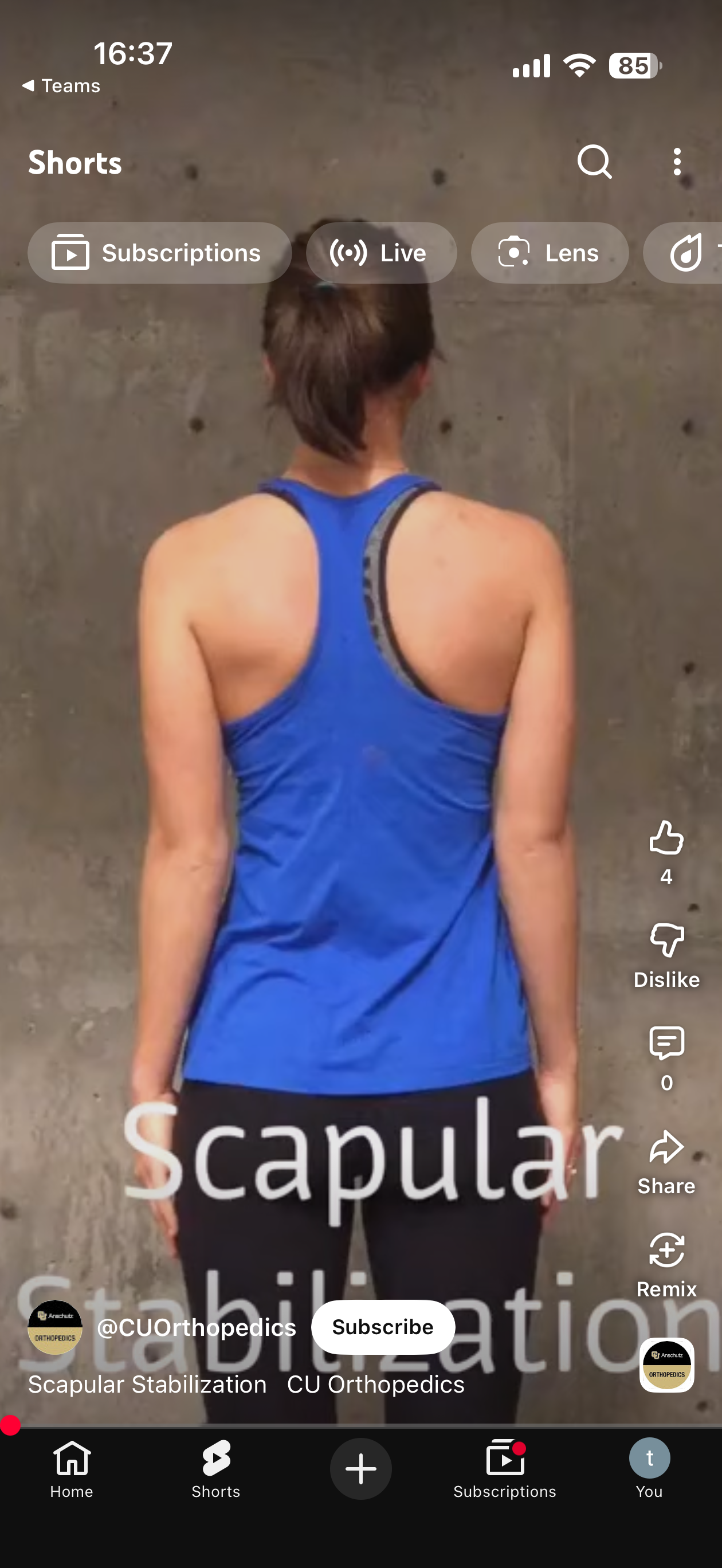Open the Shorts search icon
This screenshot has width=722, height=1568.
click(x=594, y=162)
